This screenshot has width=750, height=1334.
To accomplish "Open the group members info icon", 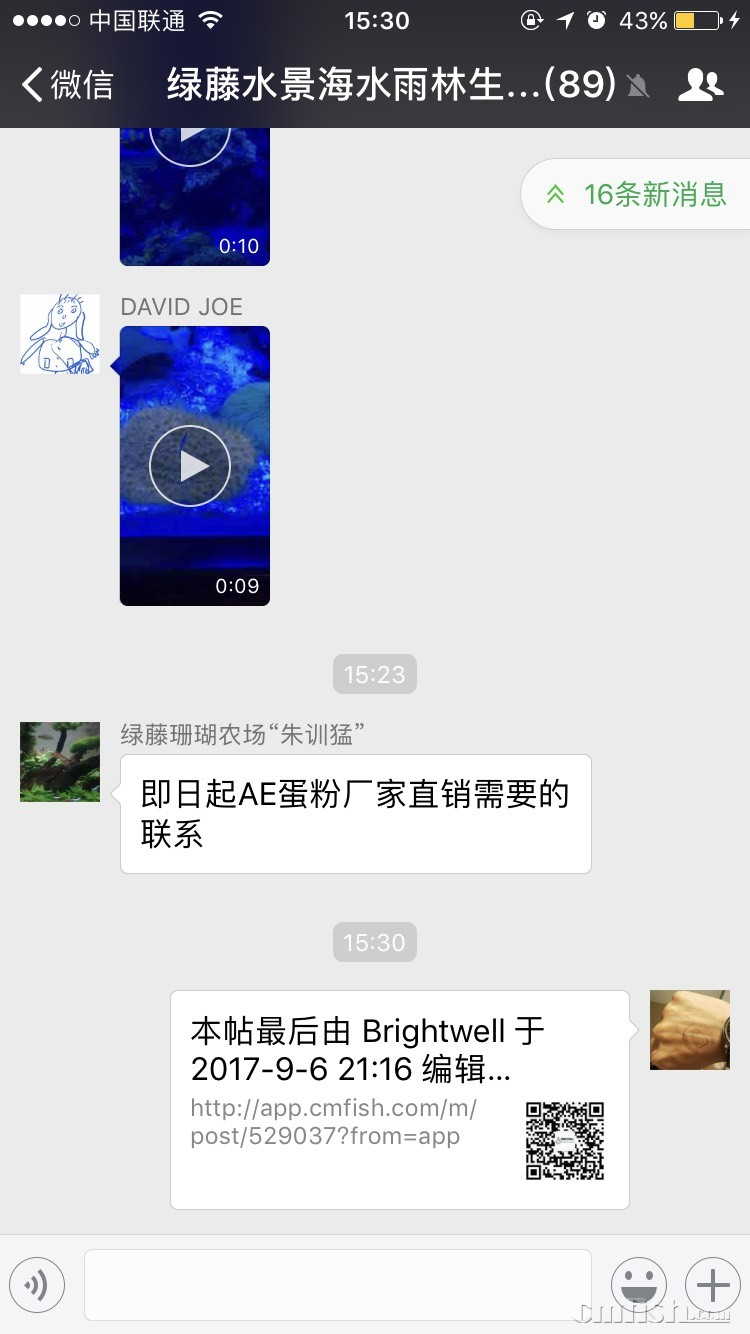I will (x=700, y=85).
